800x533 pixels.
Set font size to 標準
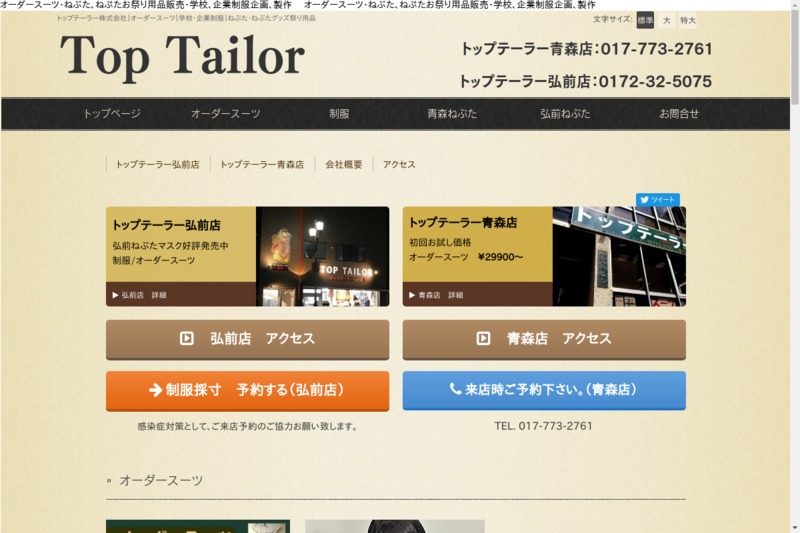tap(645, 20)
